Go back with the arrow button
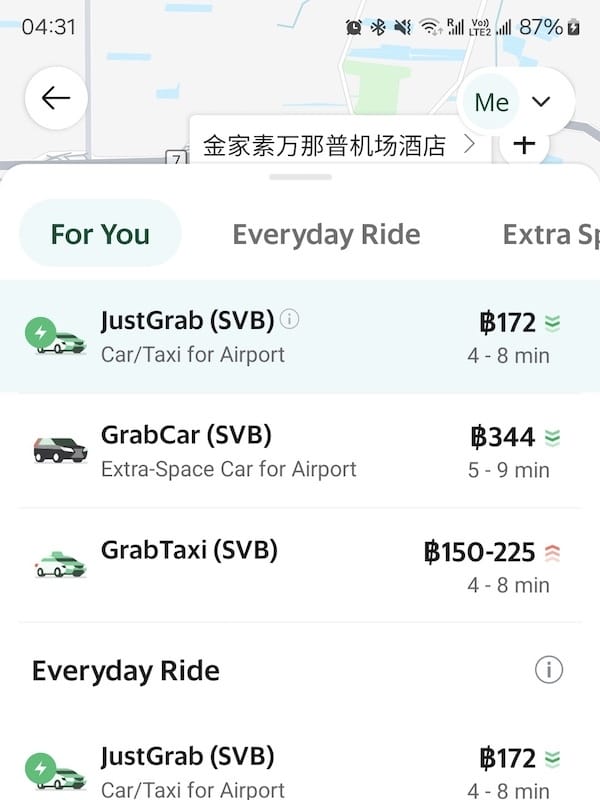This screenshot has height=800, width=600. pyautogui.click(x=56, y=98)
